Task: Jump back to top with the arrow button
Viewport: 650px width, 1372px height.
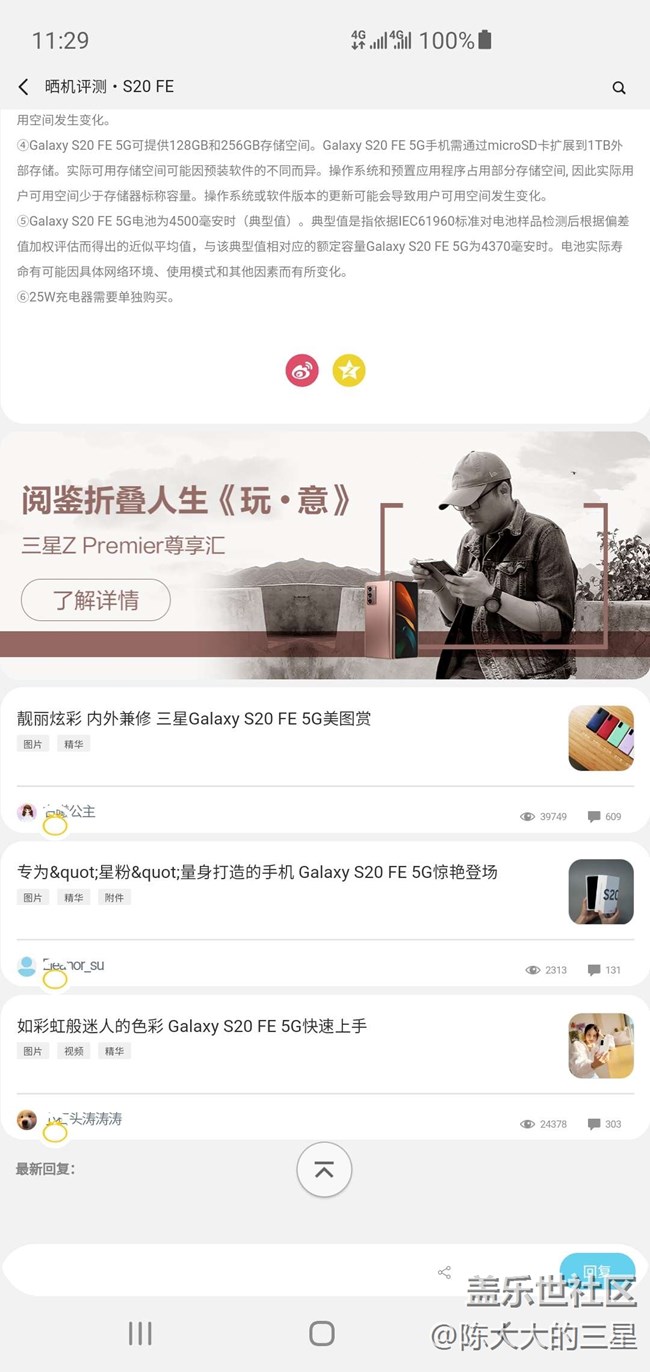Action: pos(324,1170)
